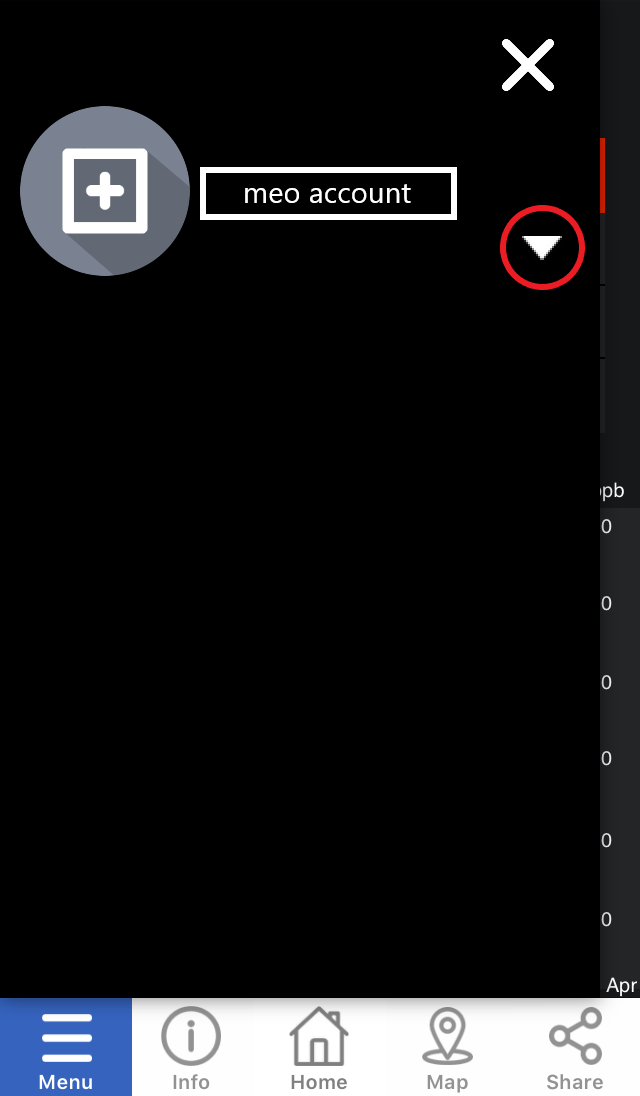
Task: Go to the Home tab
Action: click(319, 1047)
